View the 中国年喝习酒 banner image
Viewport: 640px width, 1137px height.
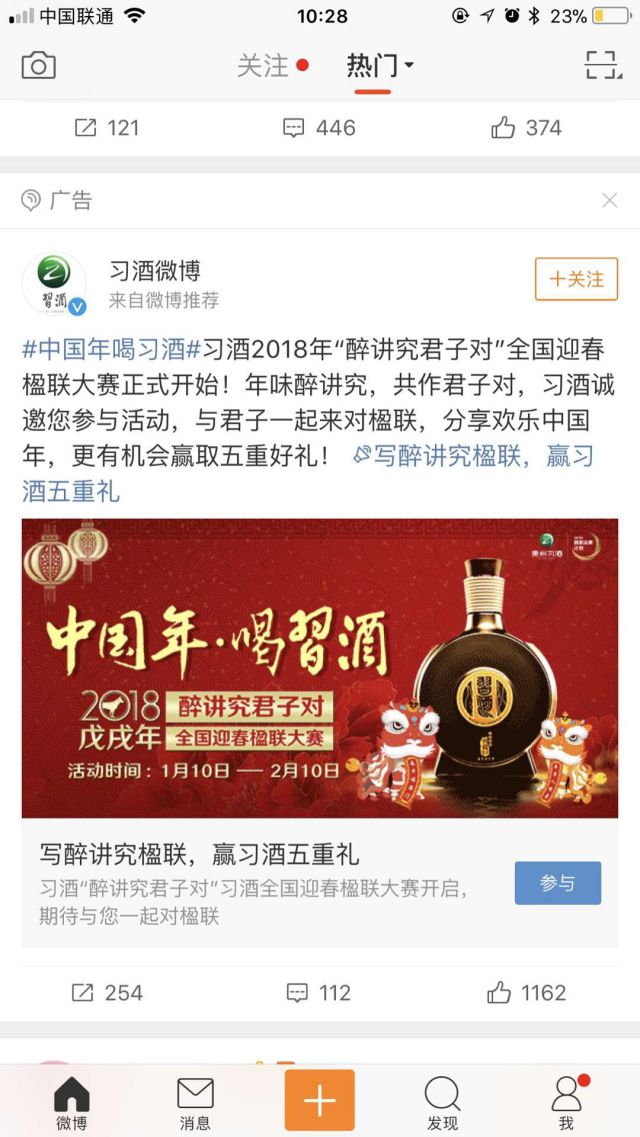tap(320, 667)
